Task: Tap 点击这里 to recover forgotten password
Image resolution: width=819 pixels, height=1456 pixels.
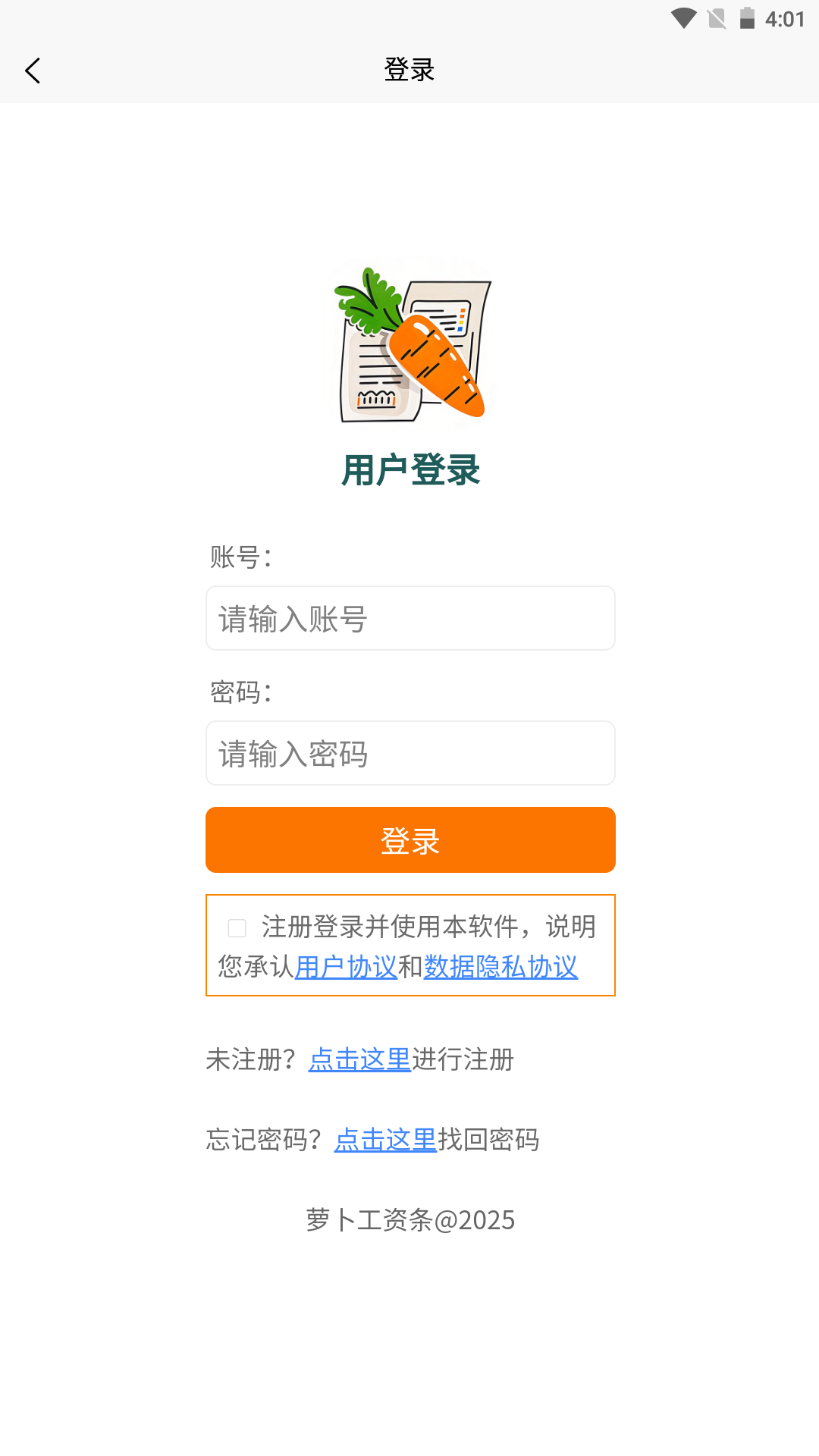Action: point(385,1140)
